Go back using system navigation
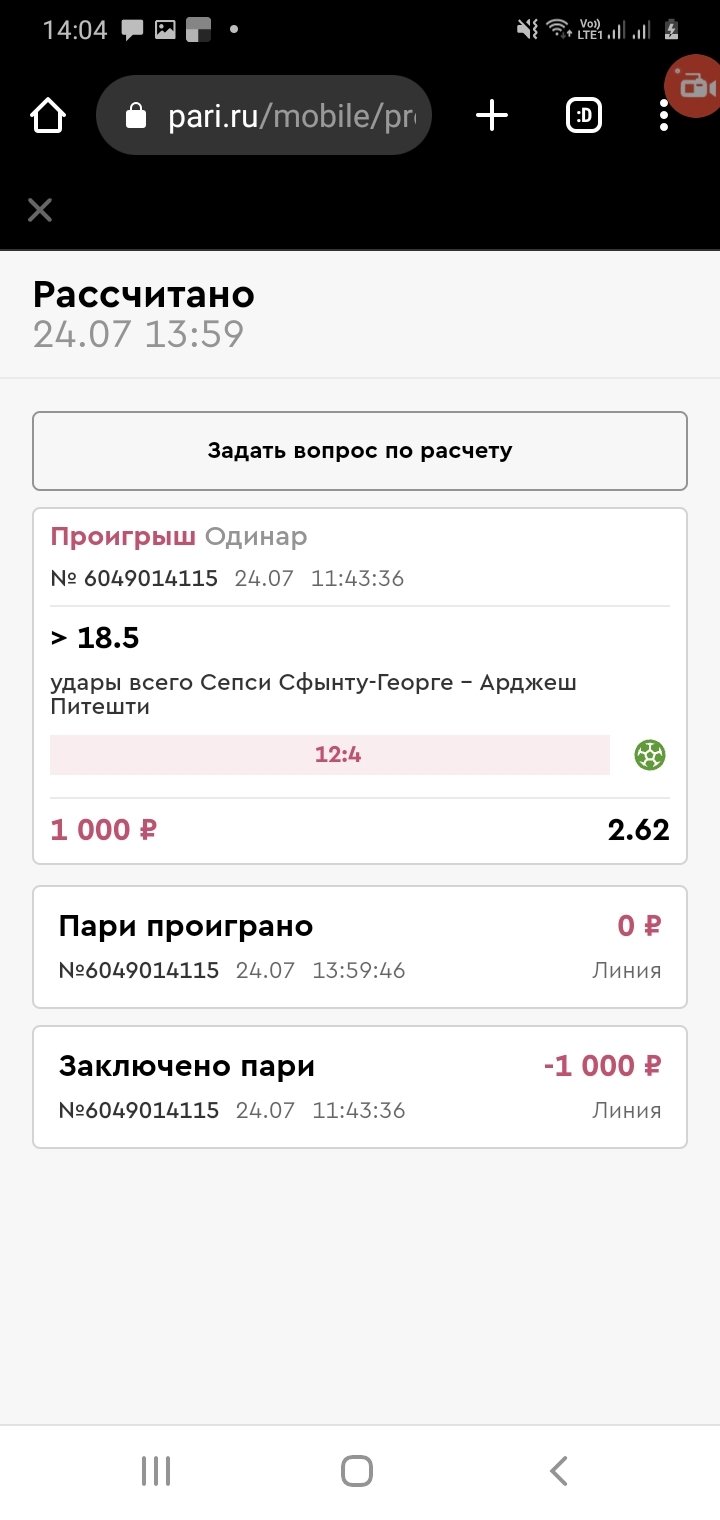720x1520 pixels. pos(558,1471)
